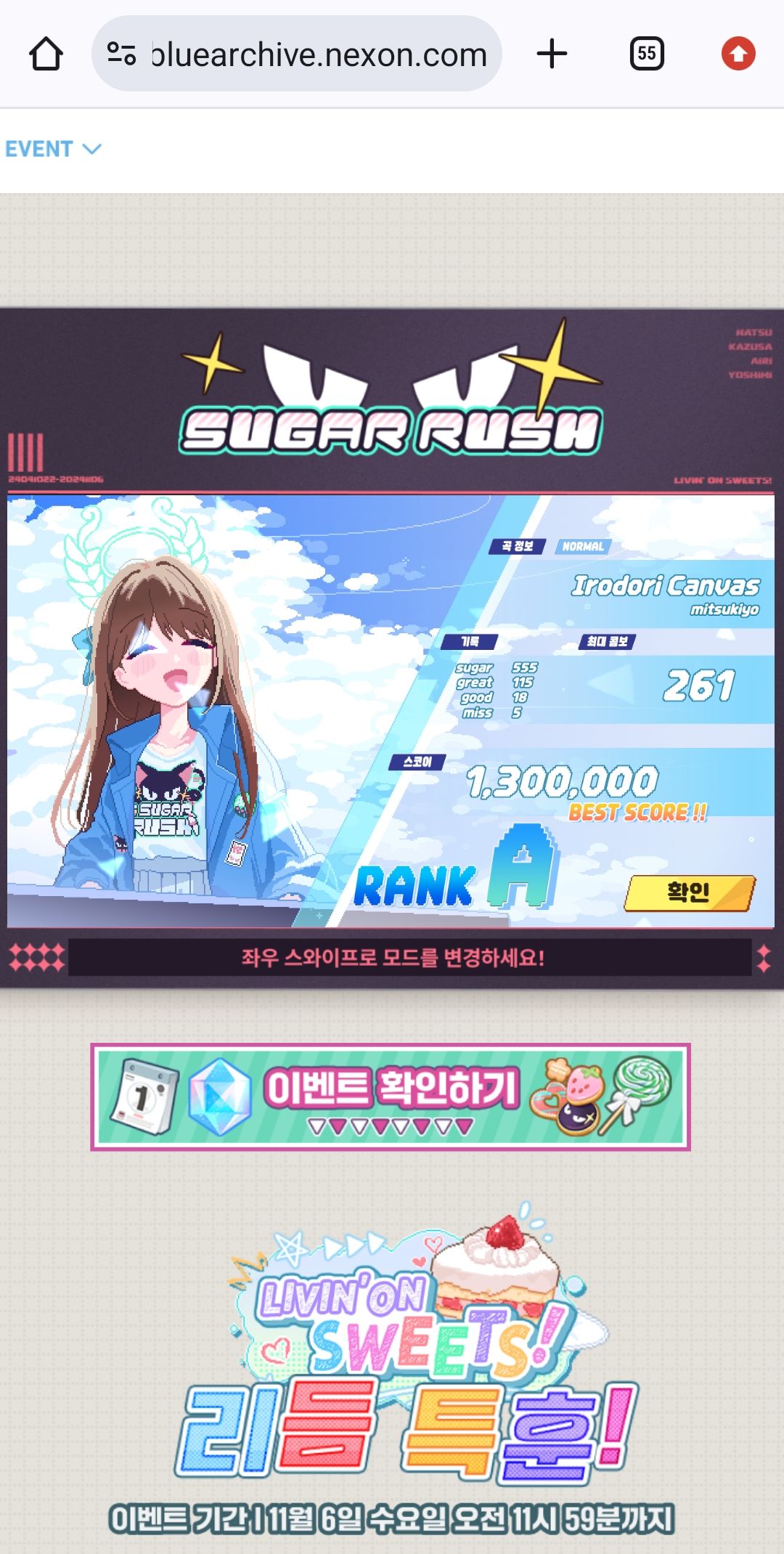This screenshot has width=784, height=1554.
Task: Open the 이벤트 확인하기 banner
Action: click(x=391, y=1097)
